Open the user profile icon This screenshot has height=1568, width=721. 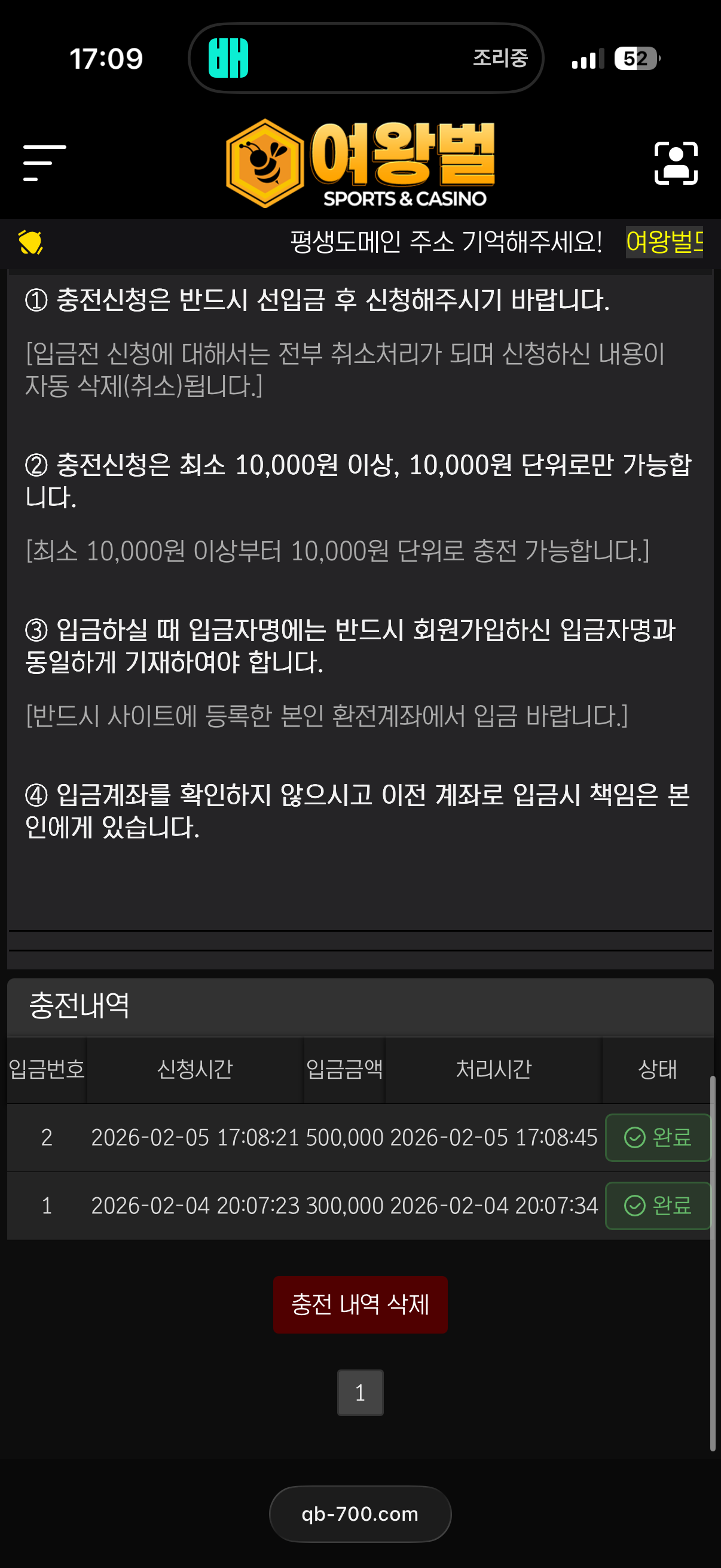pyautogui.click(x=676, y=163)
